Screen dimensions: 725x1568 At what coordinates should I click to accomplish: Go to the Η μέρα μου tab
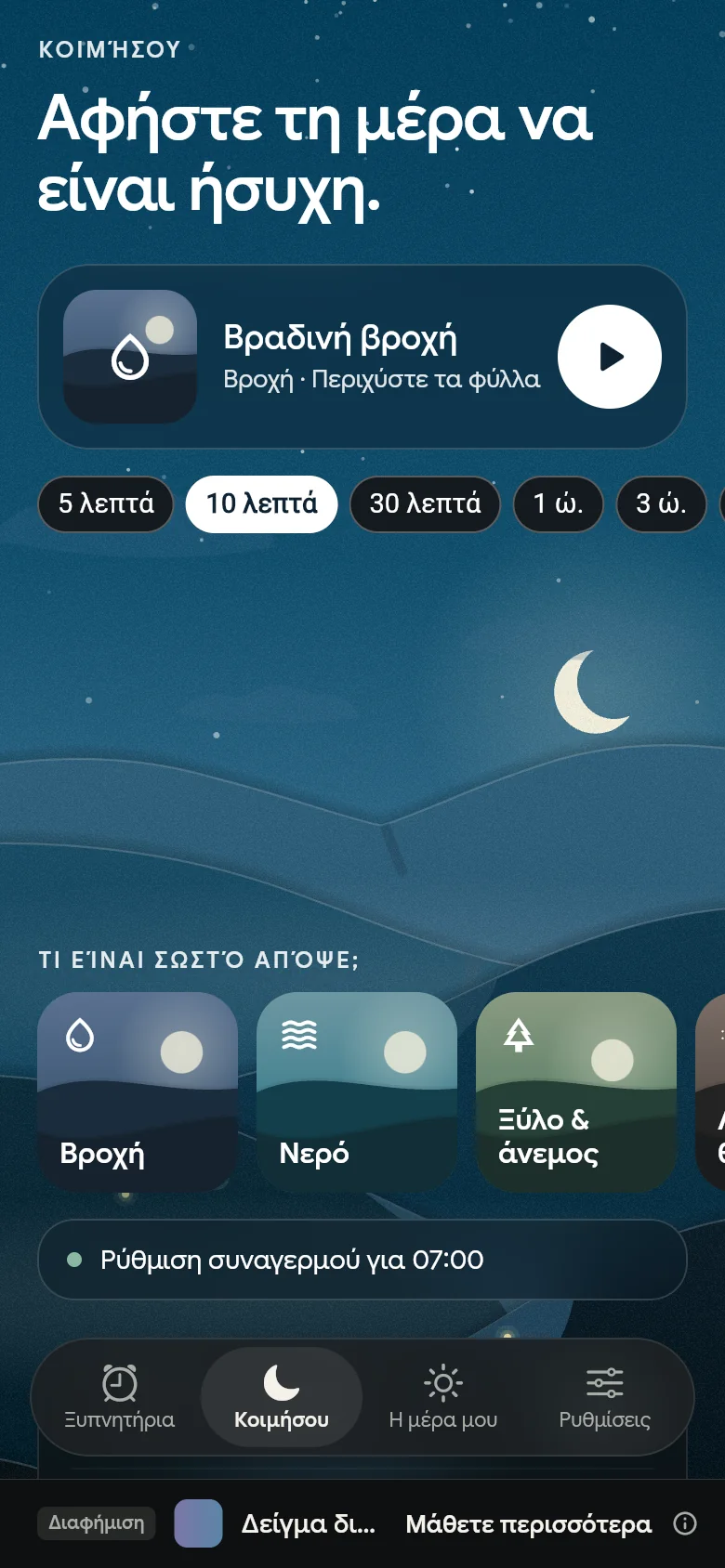443,1397
